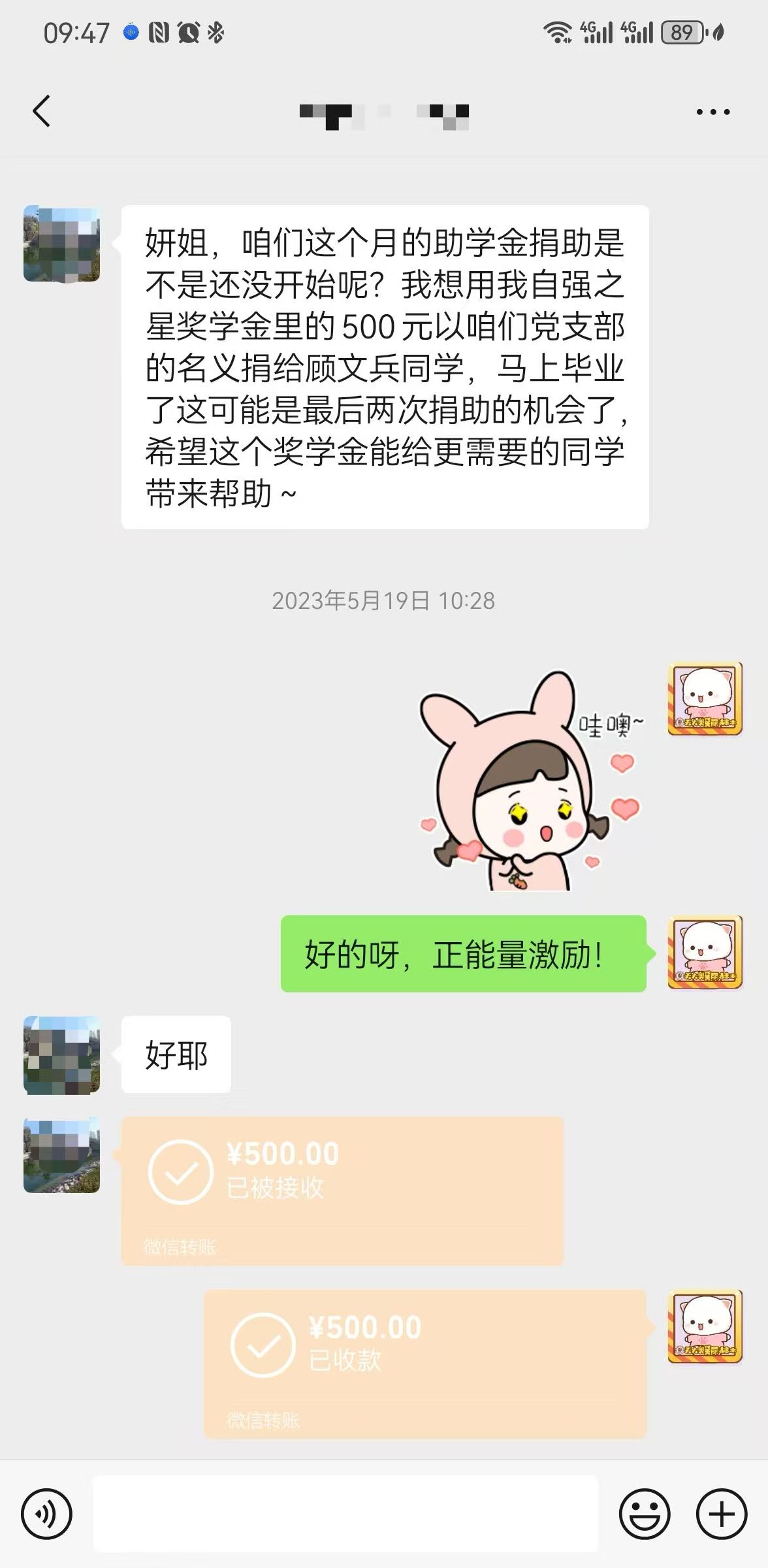This screenshot has width=768, height=1568.
Task: Tap the NFC icon in status bar
Action: click(157, 31)
